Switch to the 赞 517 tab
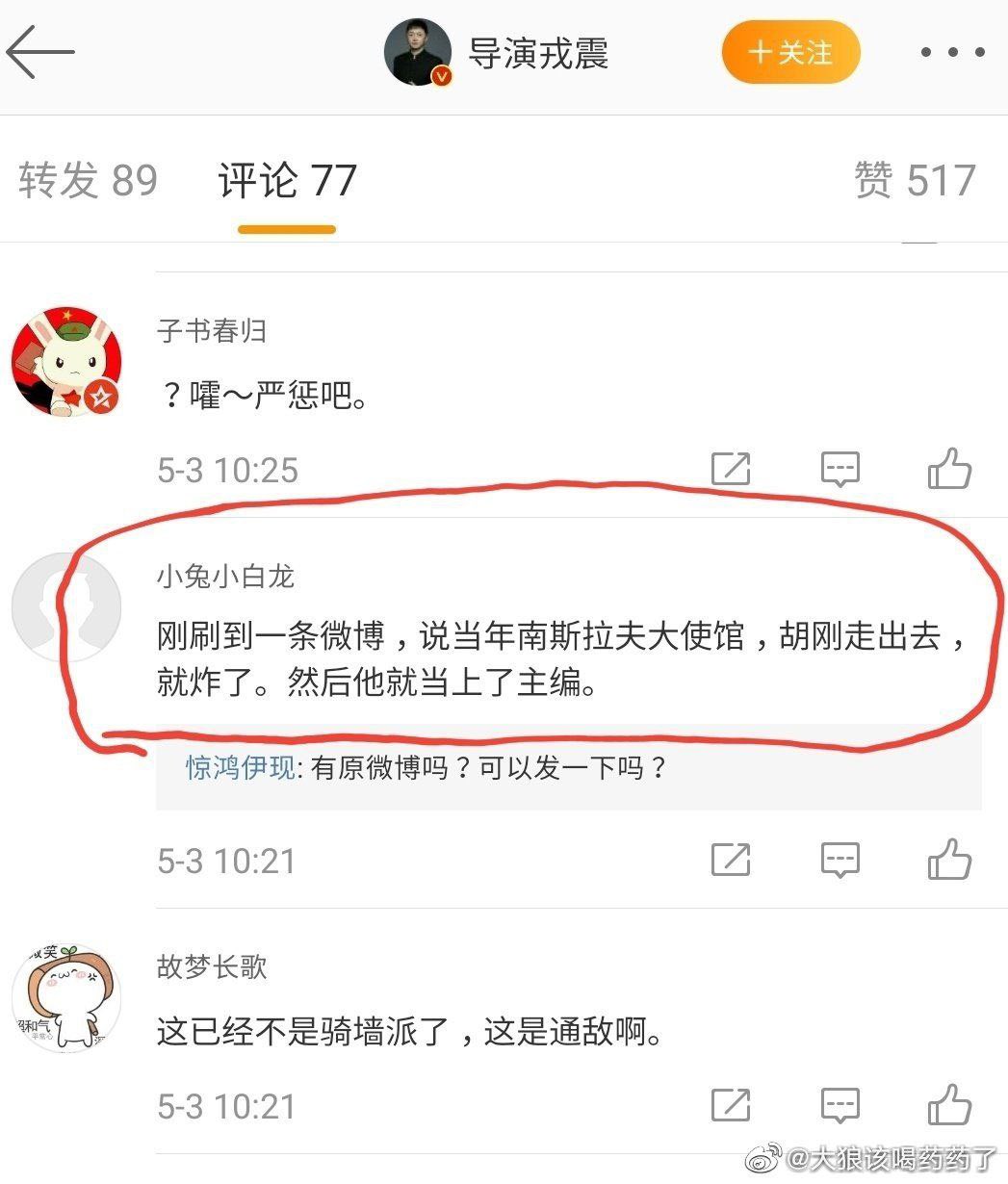The image size is (1008, 1184). [915, 181]
